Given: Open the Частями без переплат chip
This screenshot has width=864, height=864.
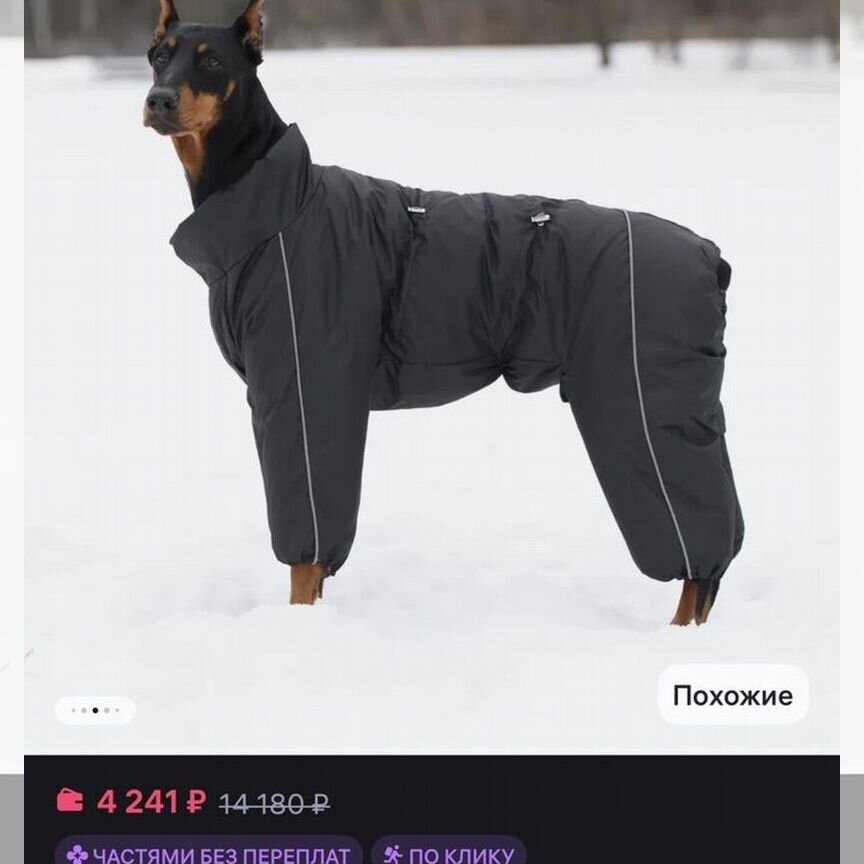Looking at the screenshot, I should point(208,853).
